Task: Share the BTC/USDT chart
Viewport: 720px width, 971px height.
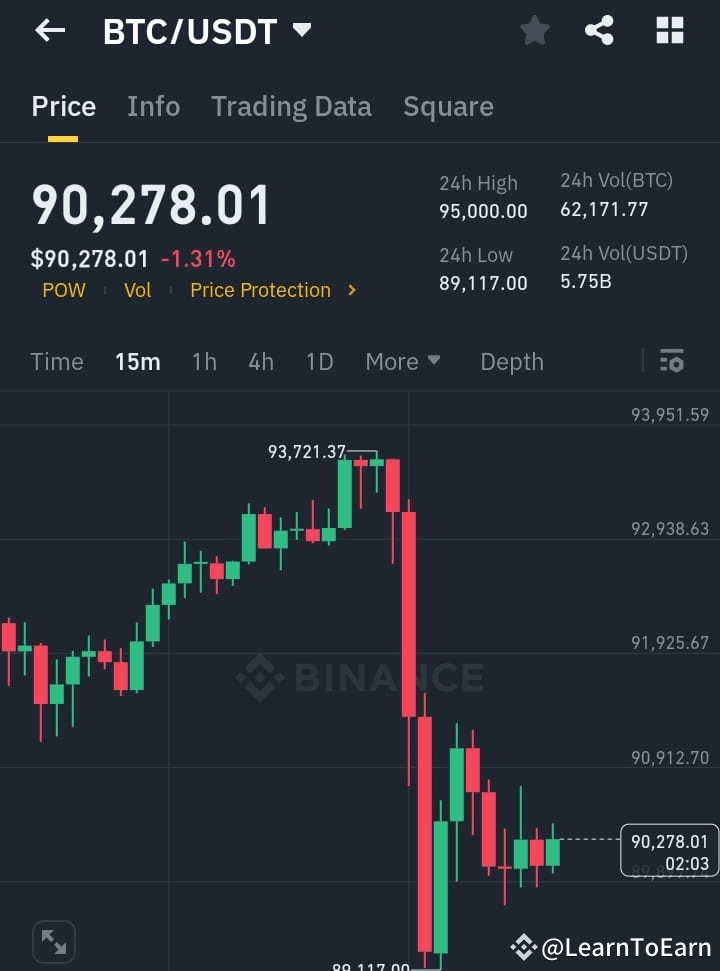Action: click(600, 30)
